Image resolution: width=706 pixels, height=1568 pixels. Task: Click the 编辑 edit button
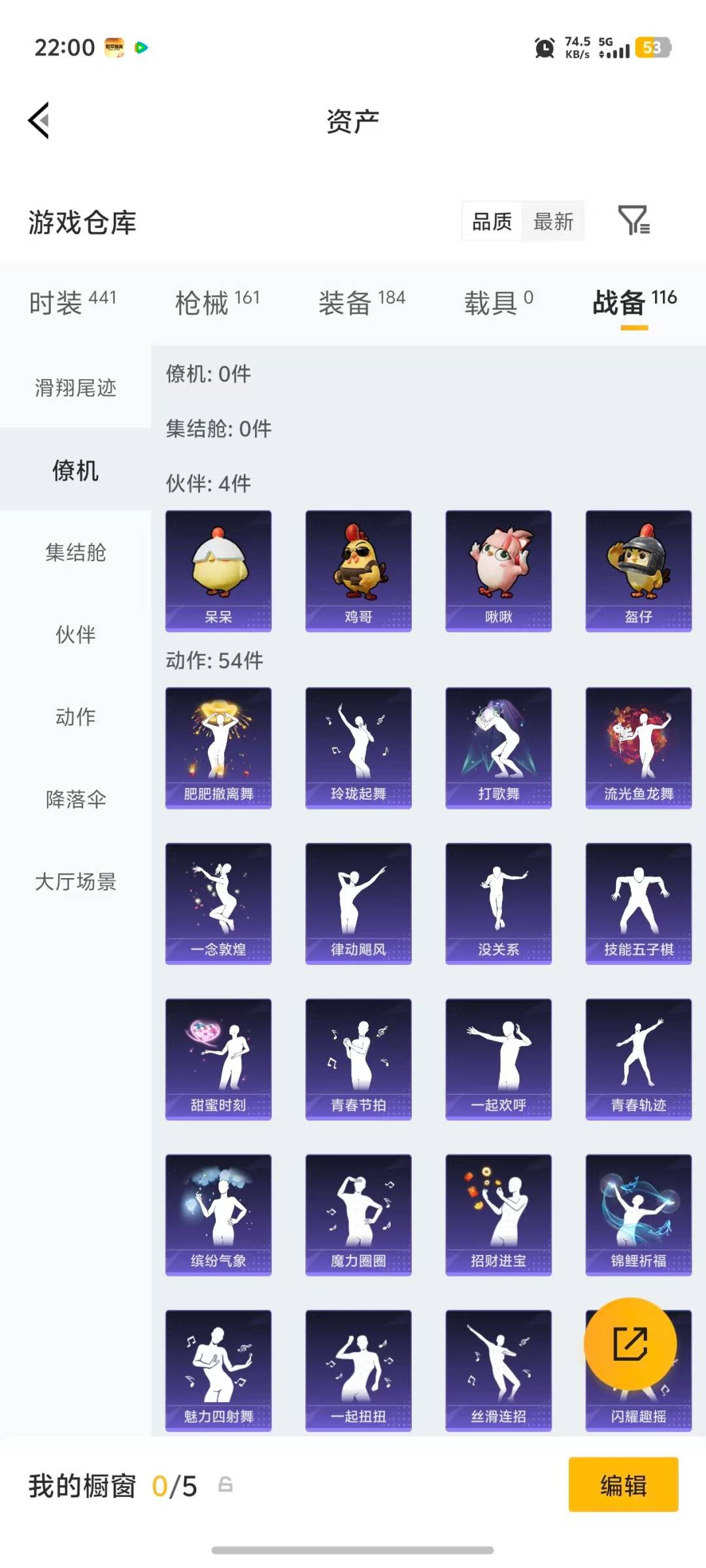624,1485
